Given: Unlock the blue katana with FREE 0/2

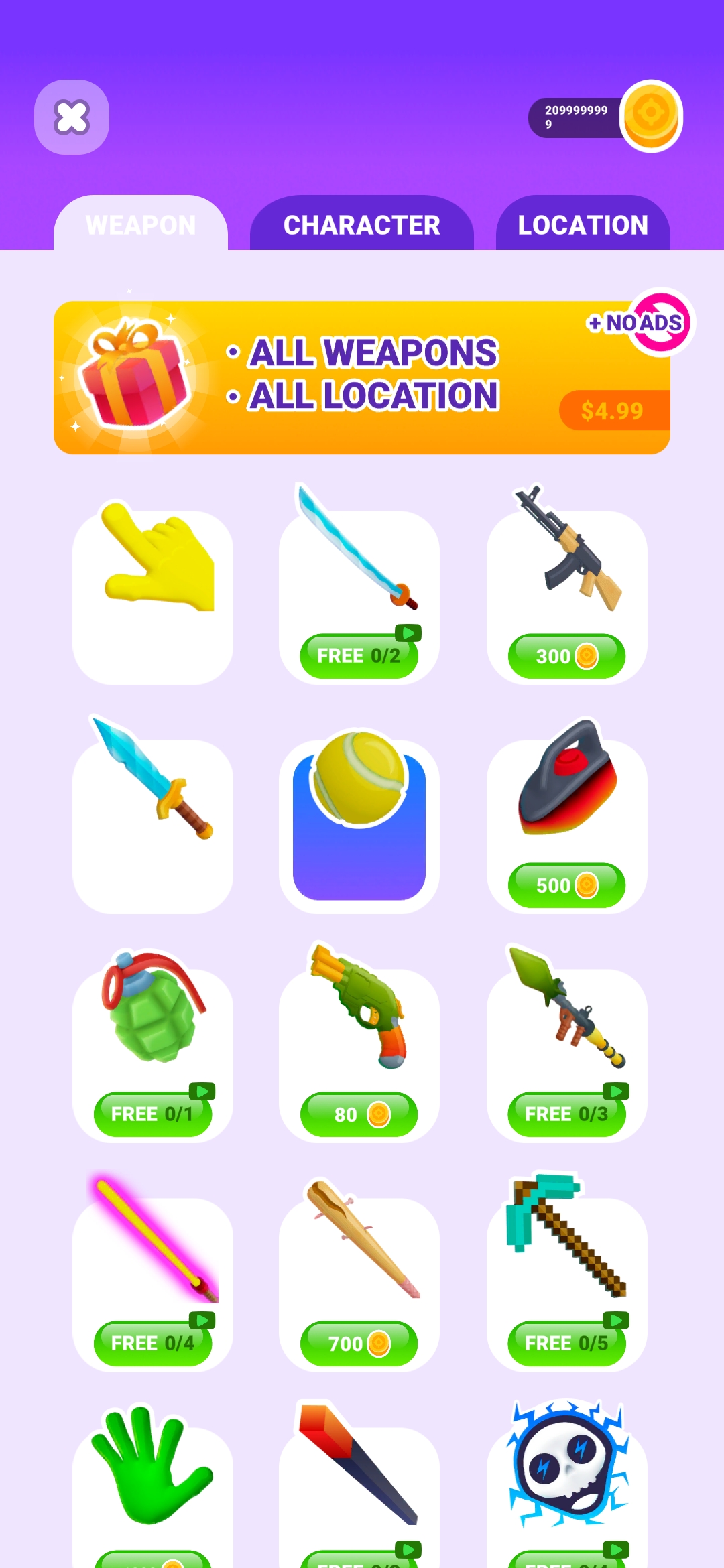Looking at the screenshot, I should coord(359,656).
